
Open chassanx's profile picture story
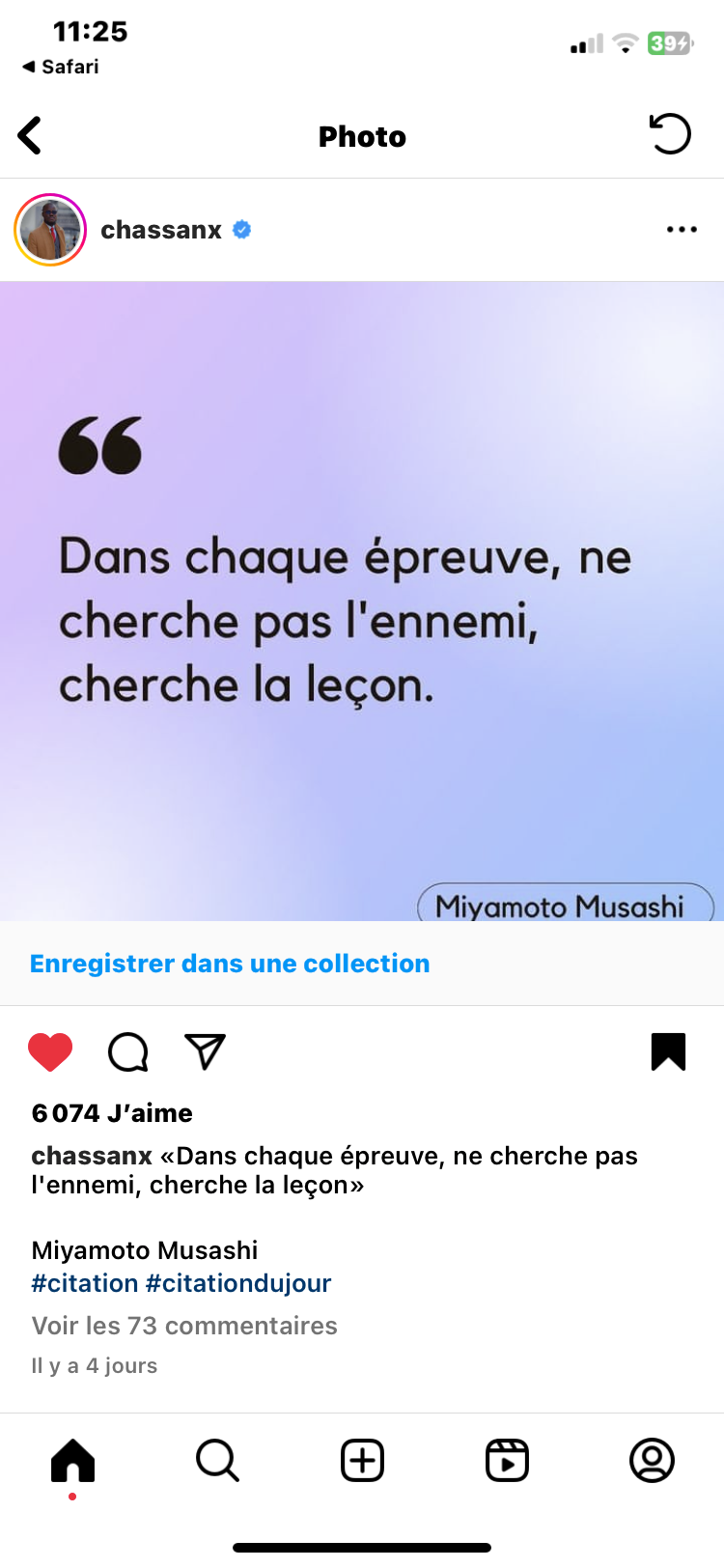pos(50,230)
